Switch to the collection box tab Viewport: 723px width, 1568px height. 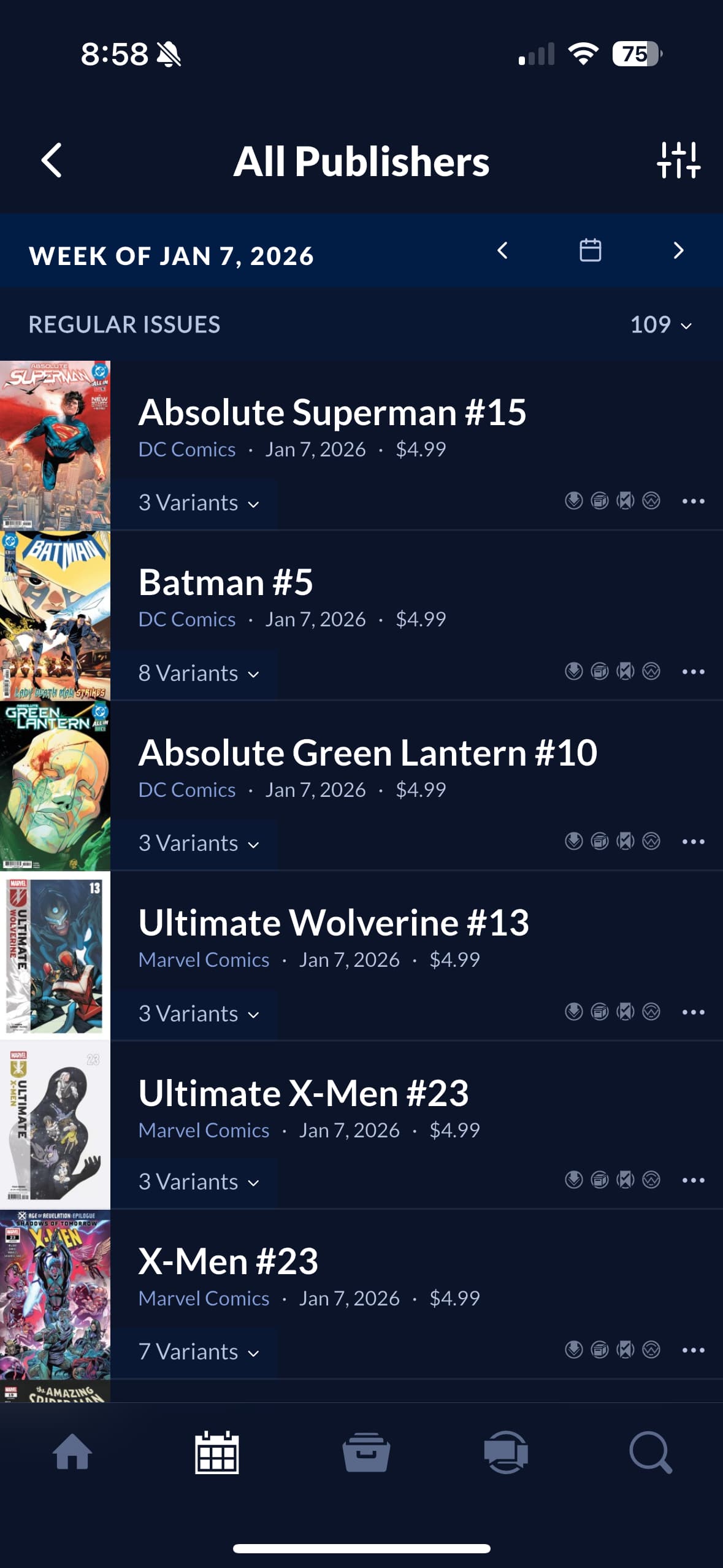[x=366, y=1452]
